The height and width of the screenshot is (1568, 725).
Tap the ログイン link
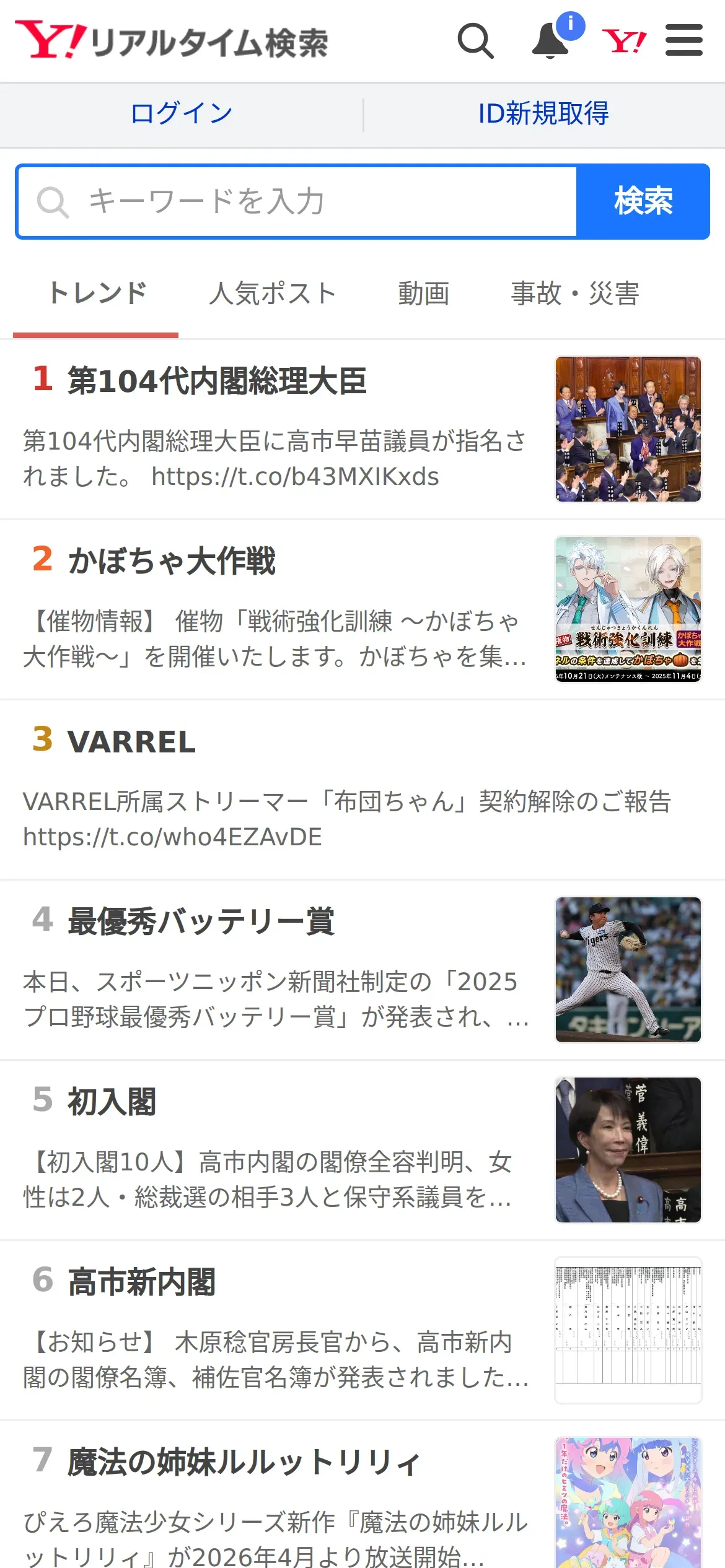click(x=182, y=113)
